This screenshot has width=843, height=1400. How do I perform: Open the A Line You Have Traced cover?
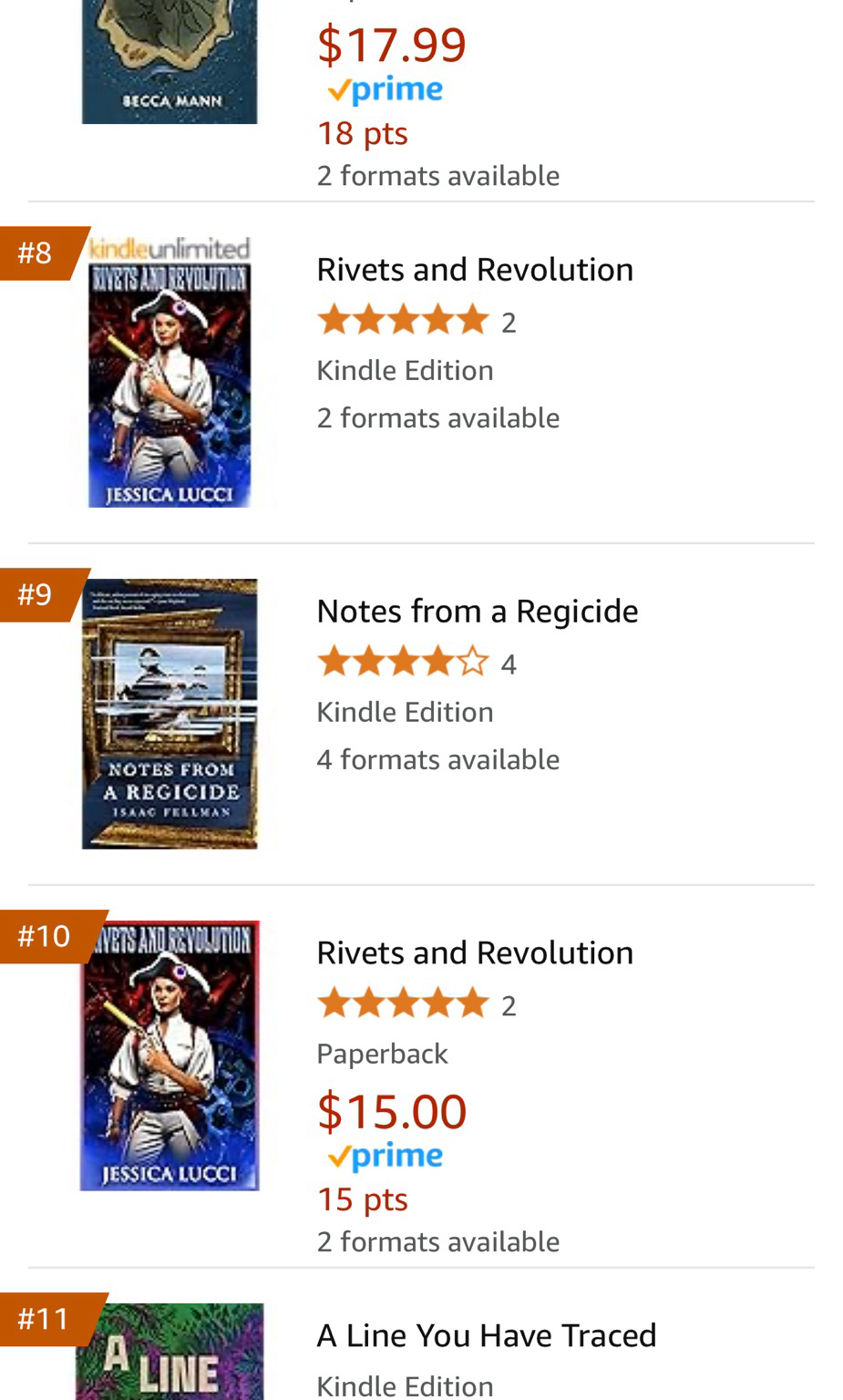click(170, 1352)
